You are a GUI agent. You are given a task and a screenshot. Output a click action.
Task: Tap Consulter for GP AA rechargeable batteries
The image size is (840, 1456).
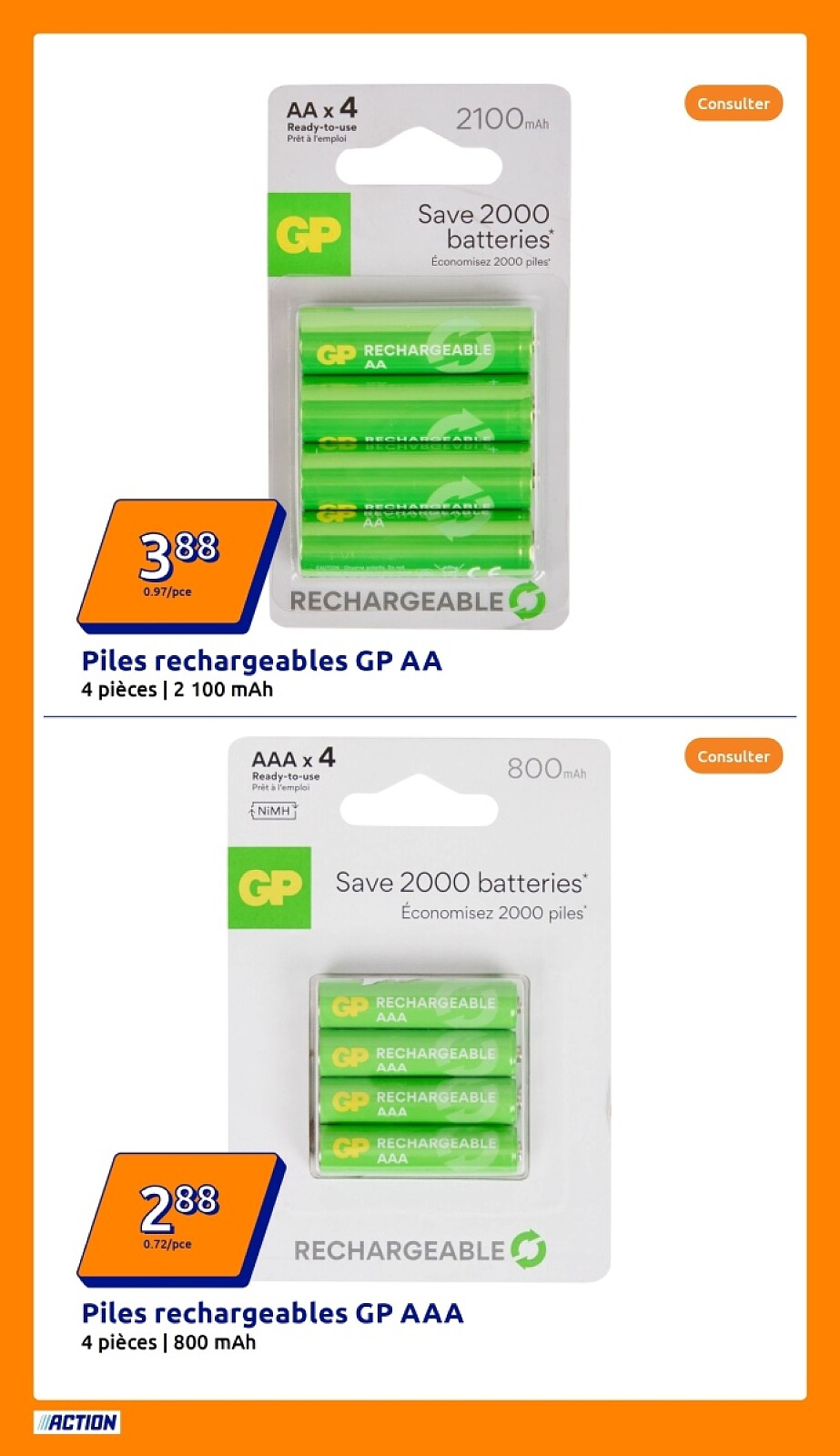pyautogui.click(x=733, y=104)
